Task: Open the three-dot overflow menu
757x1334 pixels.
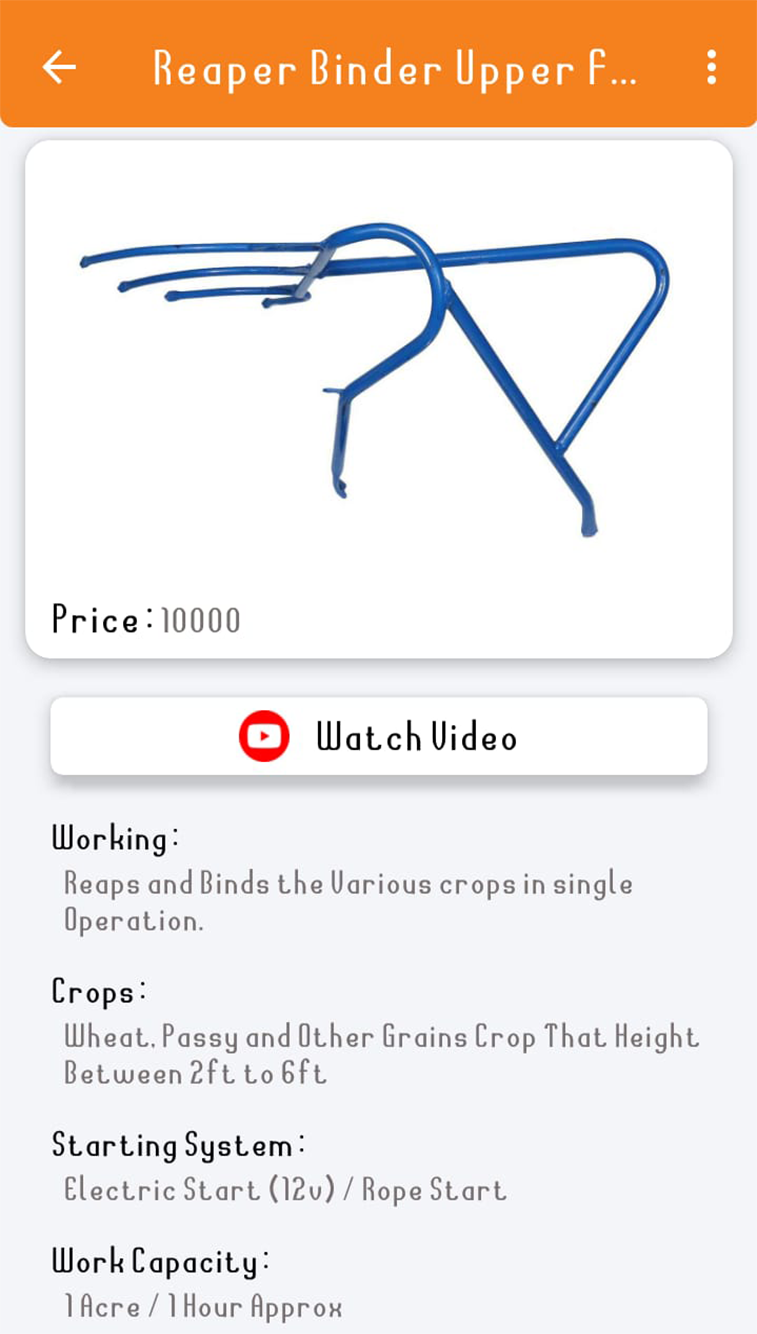Action: click(x=711, y=67)
